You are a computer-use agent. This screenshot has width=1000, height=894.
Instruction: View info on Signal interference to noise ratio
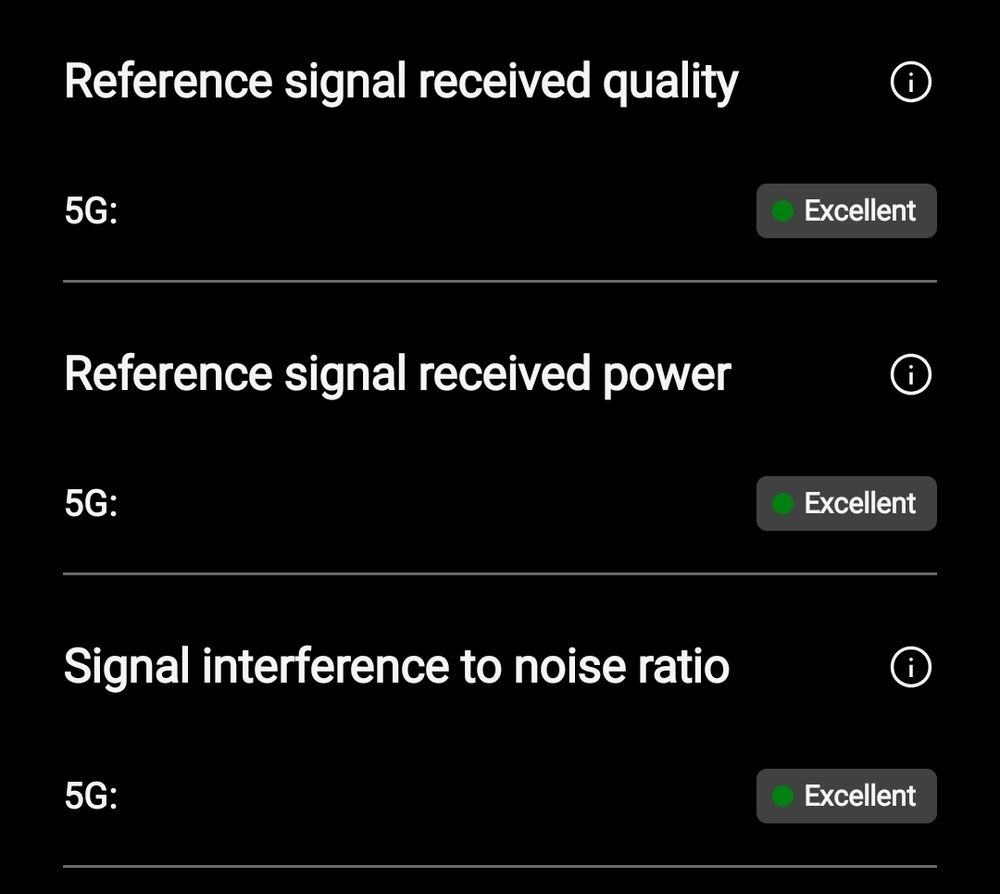click(909, 667)
